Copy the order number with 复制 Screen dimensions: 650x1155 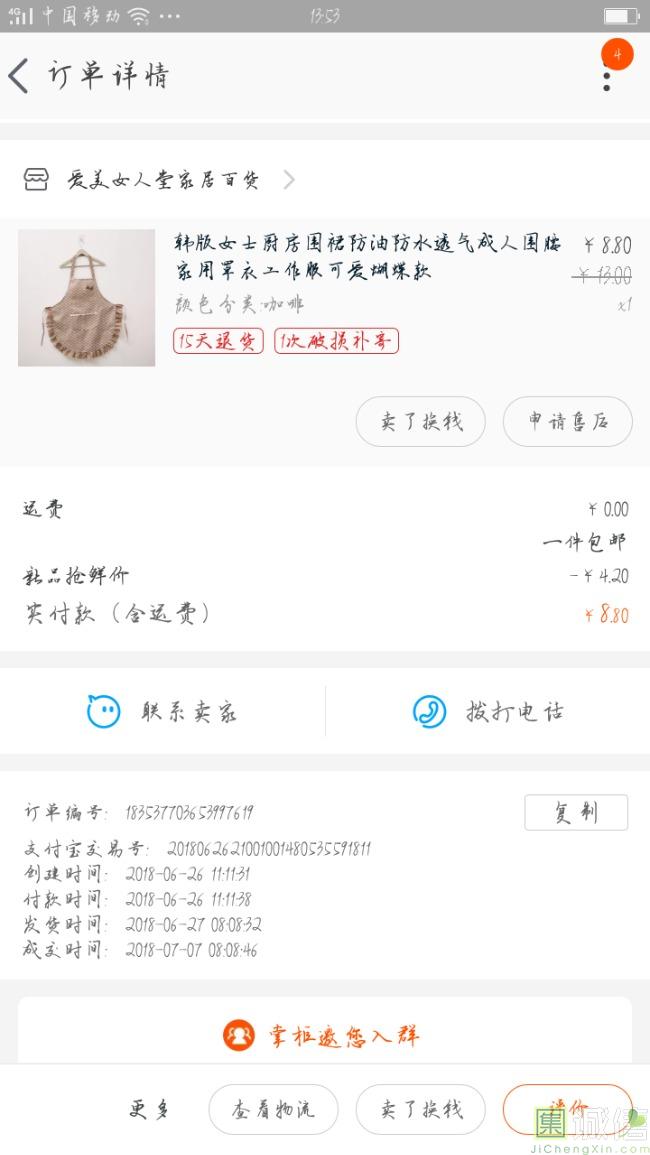(576, 812)
